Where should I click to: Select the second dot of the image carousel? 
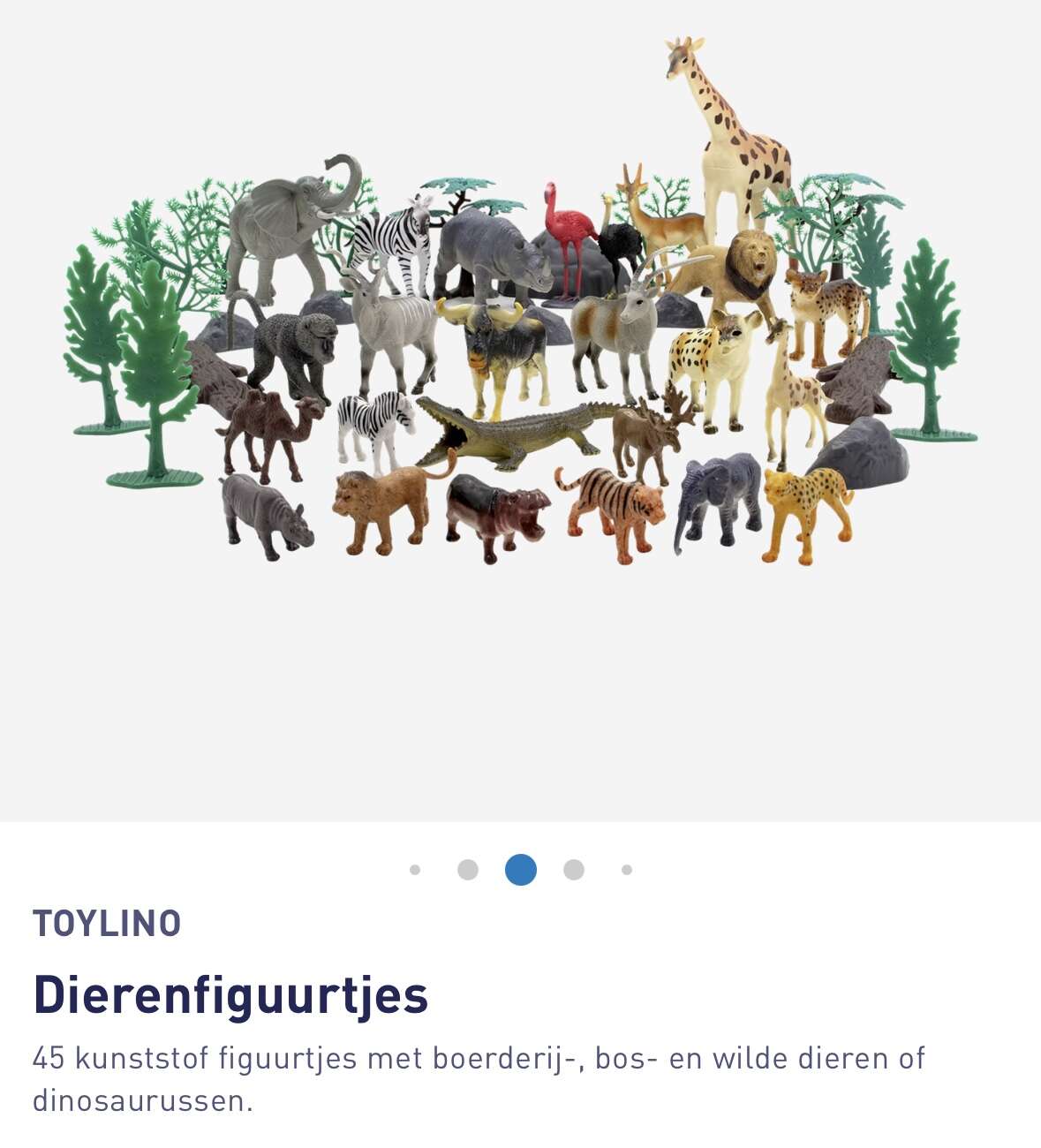(468, 870)
